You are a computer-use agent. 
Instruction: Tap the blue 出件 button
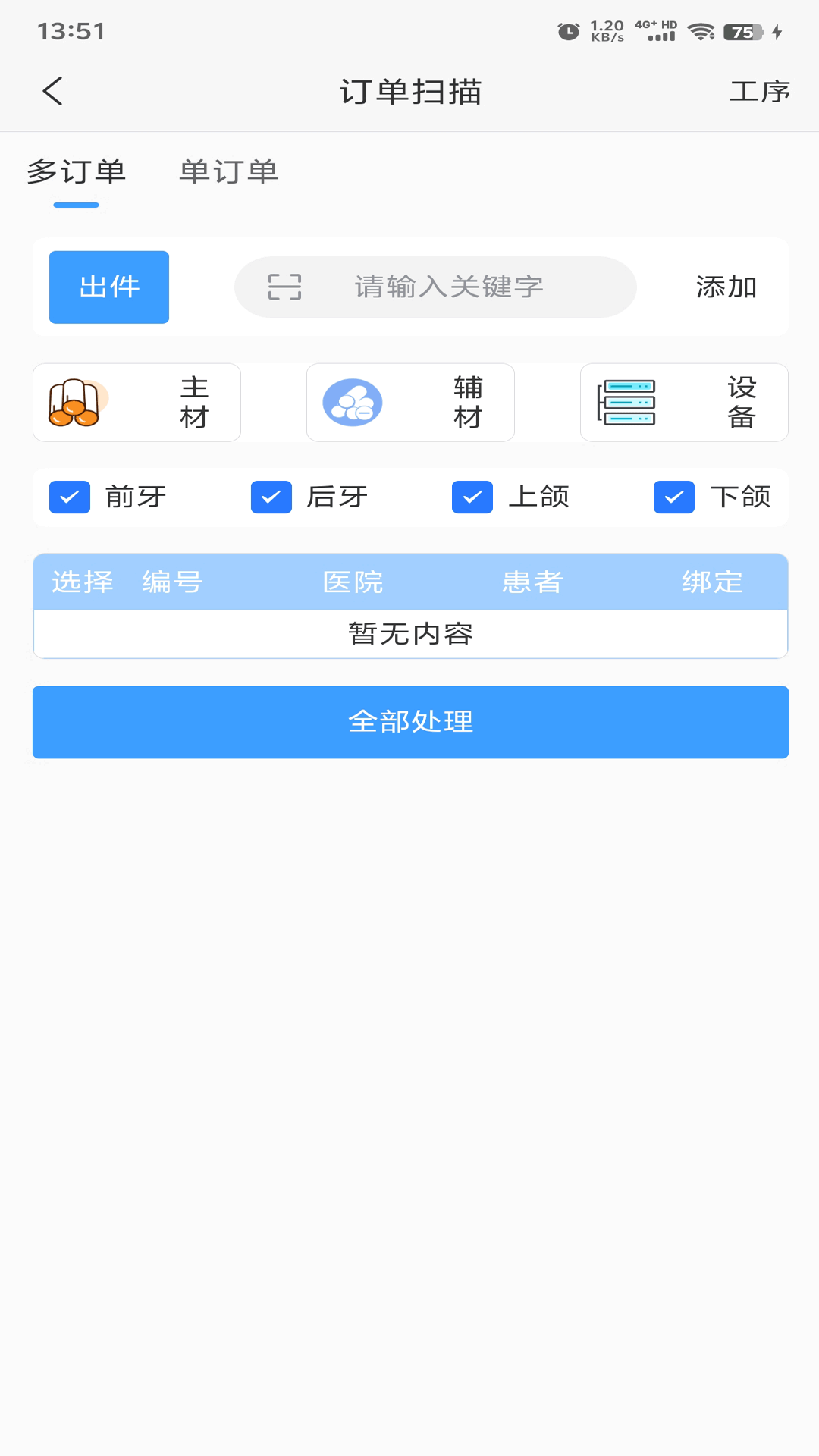(x=109, y=287)
